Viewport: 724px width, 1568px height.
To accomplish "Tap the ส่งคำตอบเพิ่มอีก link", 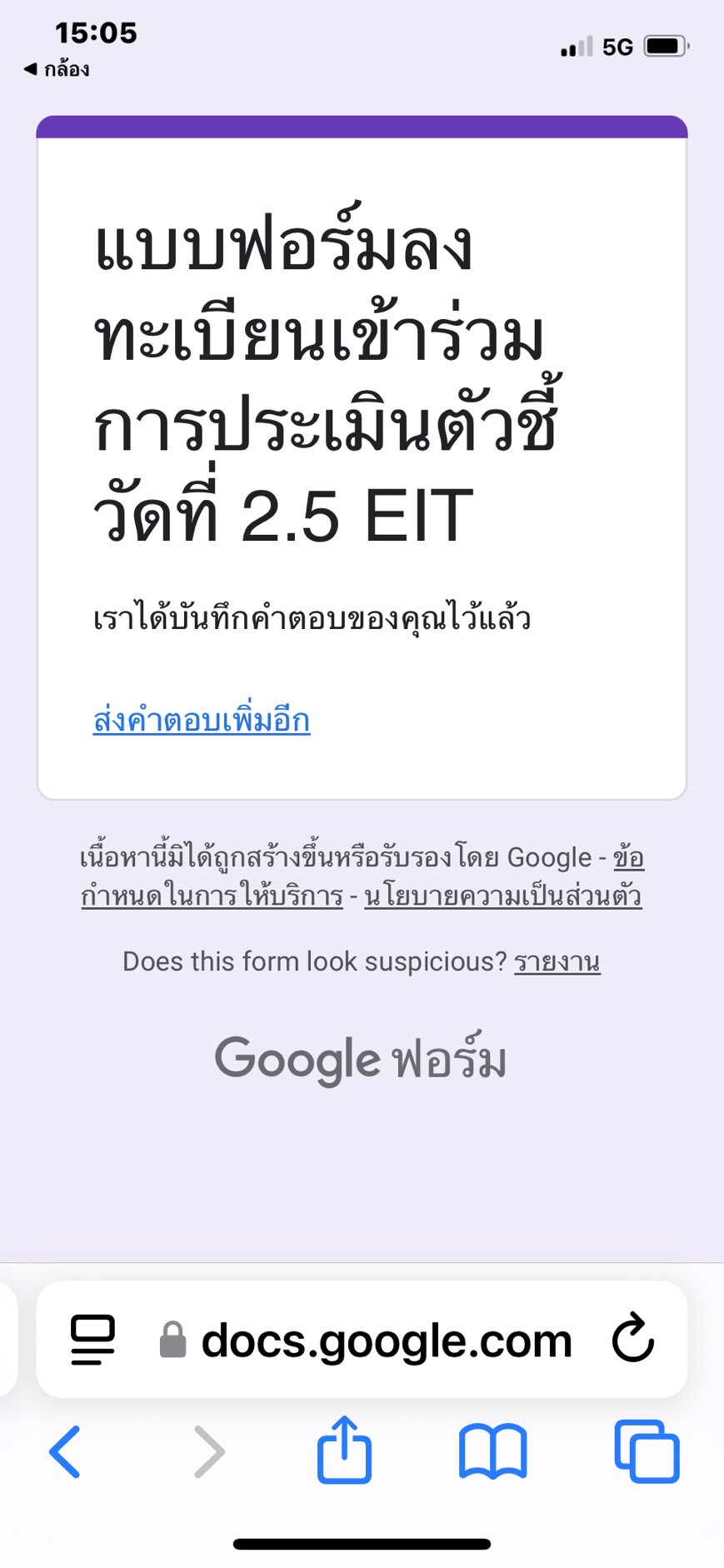I will pyautogui.click(x=201, y=720).
